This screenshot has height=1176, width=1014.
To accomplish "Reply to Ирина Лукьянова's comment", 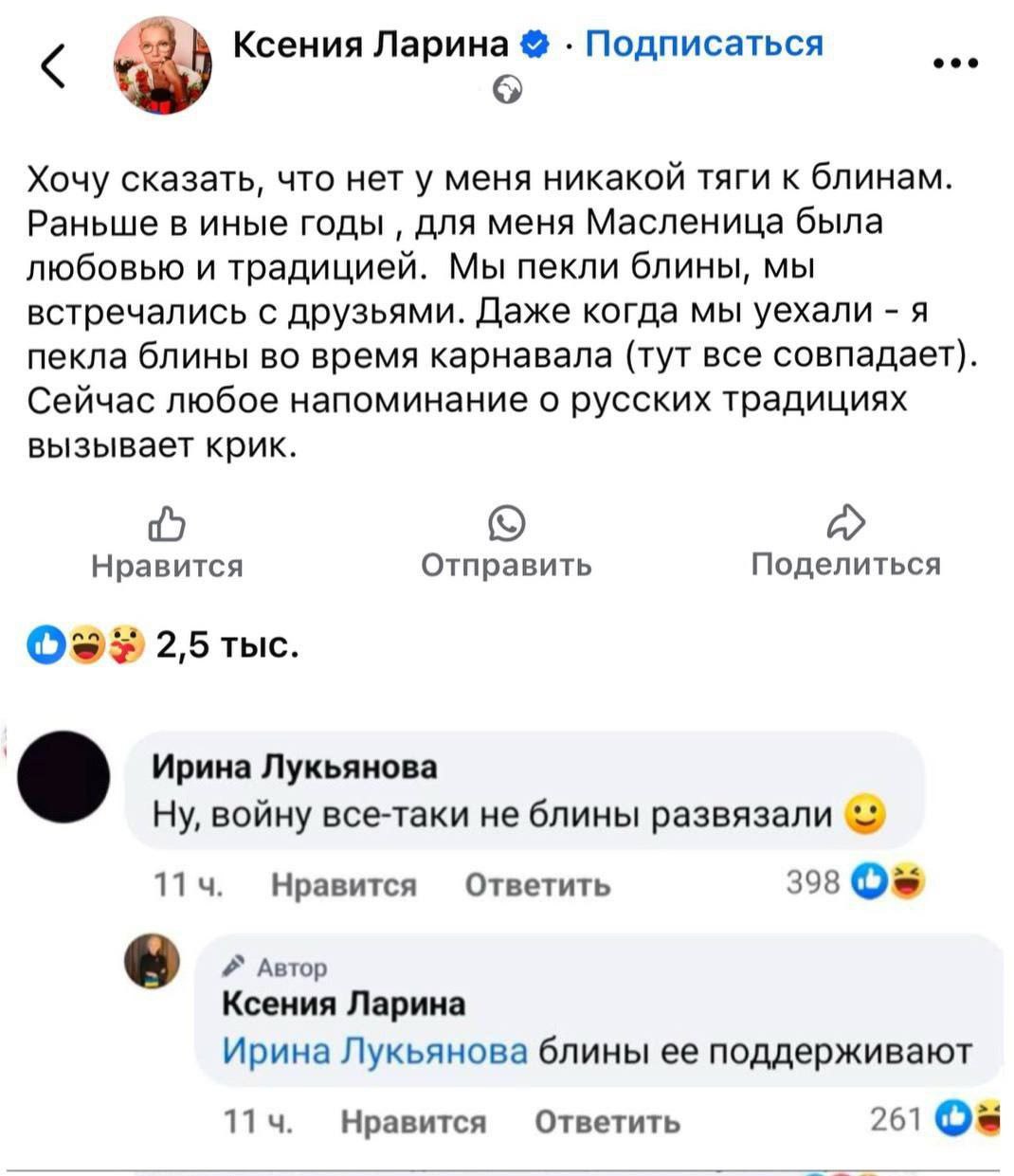I will (x=538, y=884).
